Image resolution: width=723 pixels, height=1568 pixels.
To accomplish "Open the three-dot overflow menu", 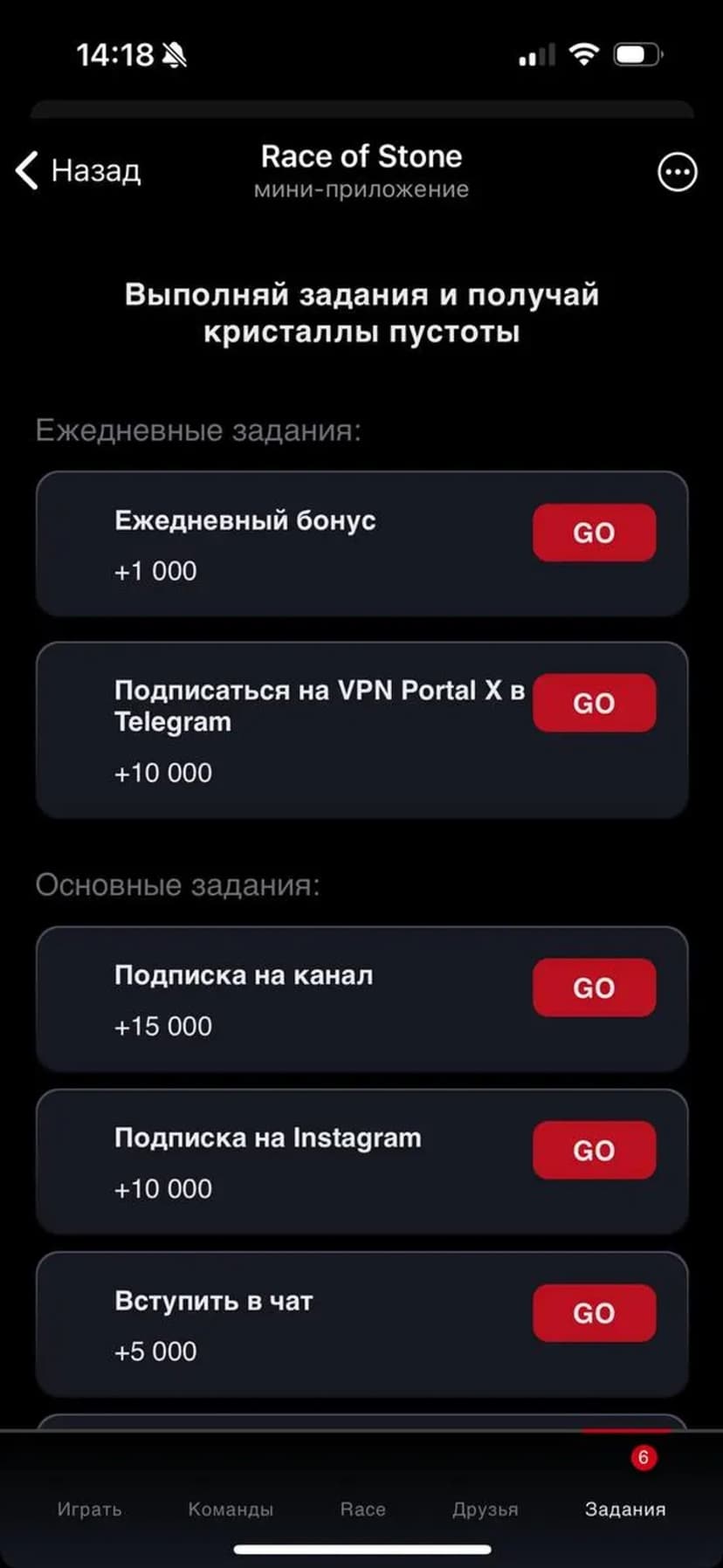I will pyautogui.click(x=677, y=172).
